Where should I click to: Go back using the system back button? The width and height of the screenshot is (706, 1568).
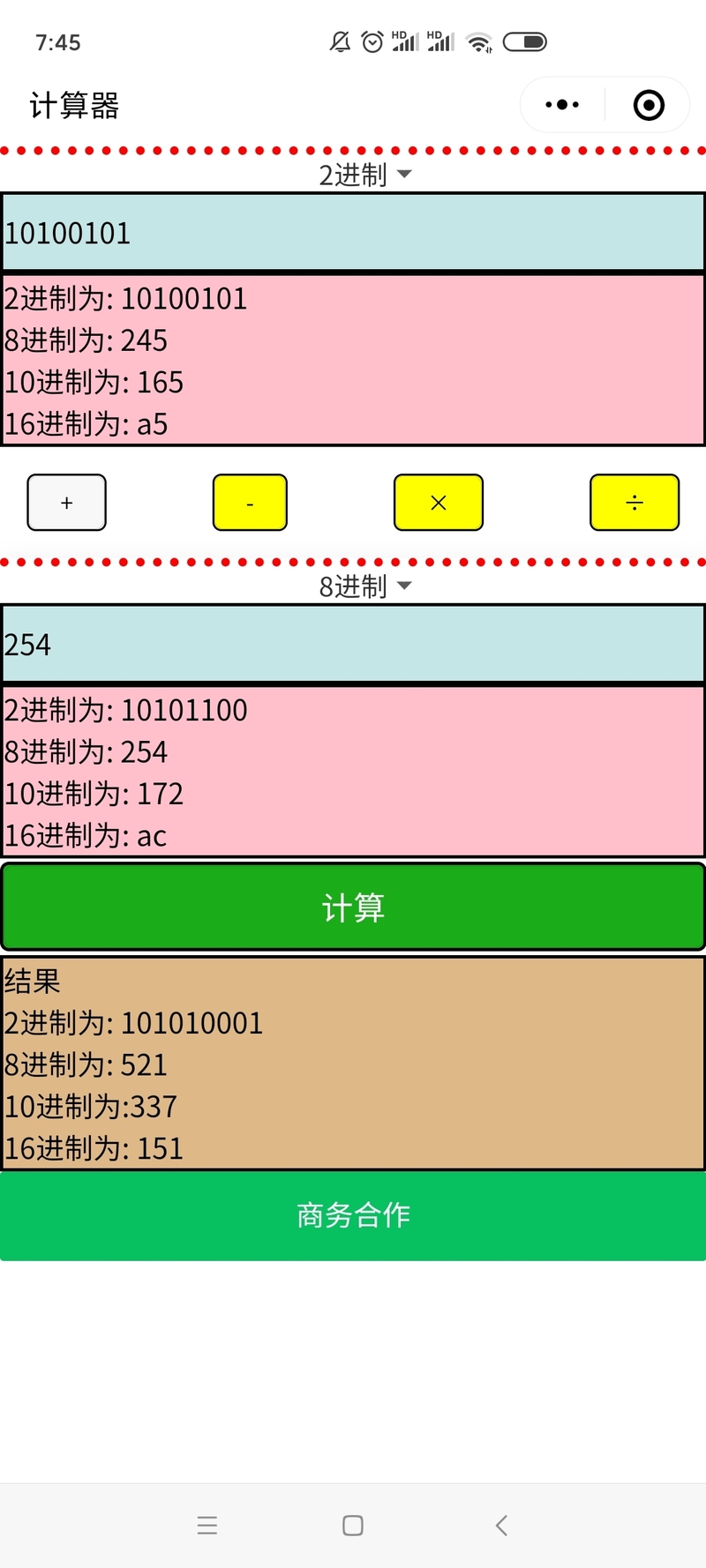[x=501, y=1526]
